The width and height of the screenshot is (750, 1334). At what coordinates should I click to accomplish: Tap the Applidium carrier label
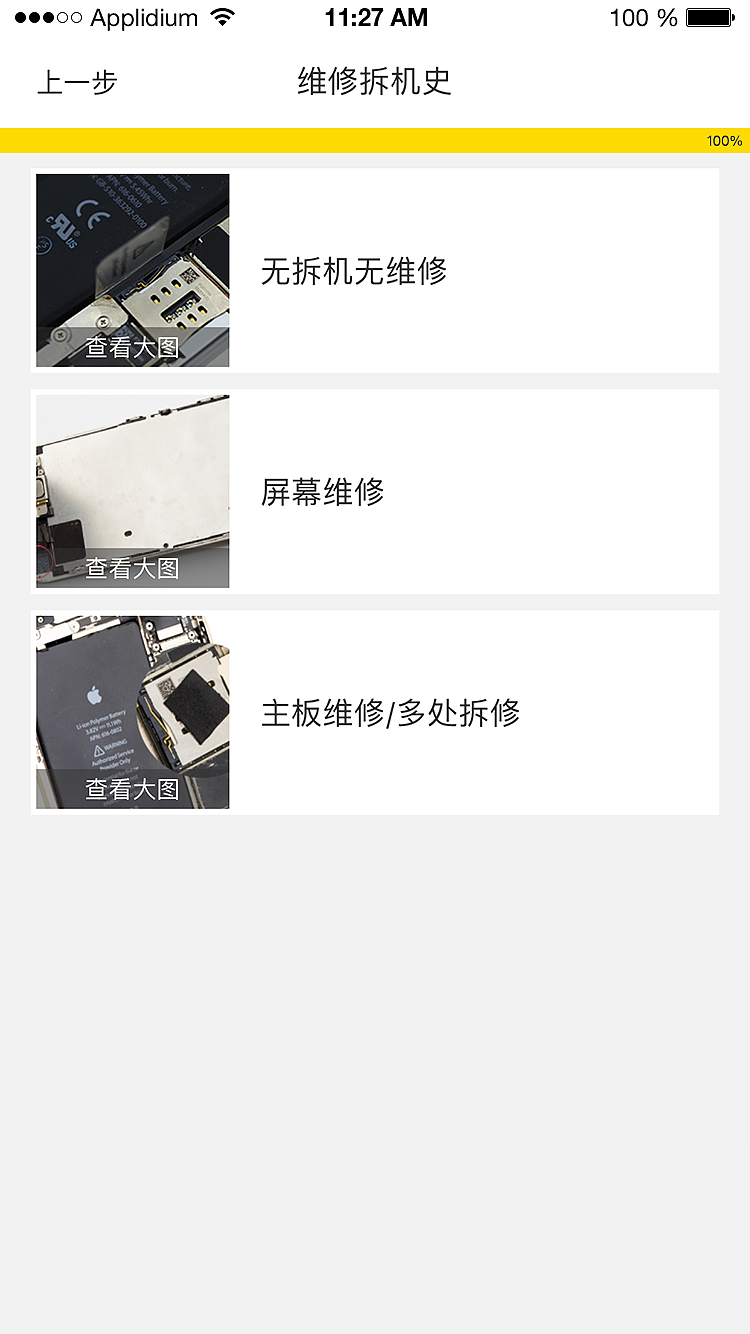click(x=140, y=18)
